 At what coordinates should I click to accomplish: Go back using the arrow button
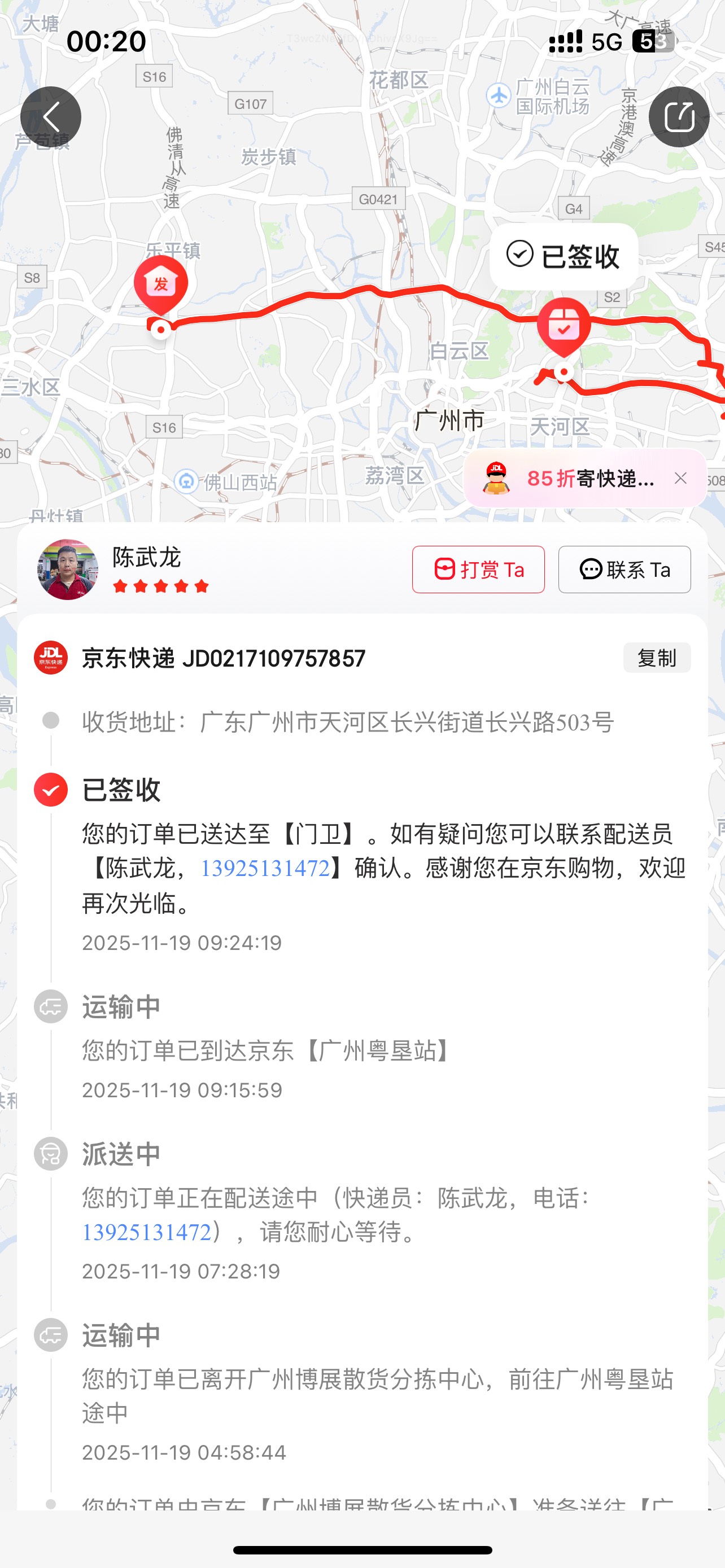pyautogui.click(x=50, y=117)
